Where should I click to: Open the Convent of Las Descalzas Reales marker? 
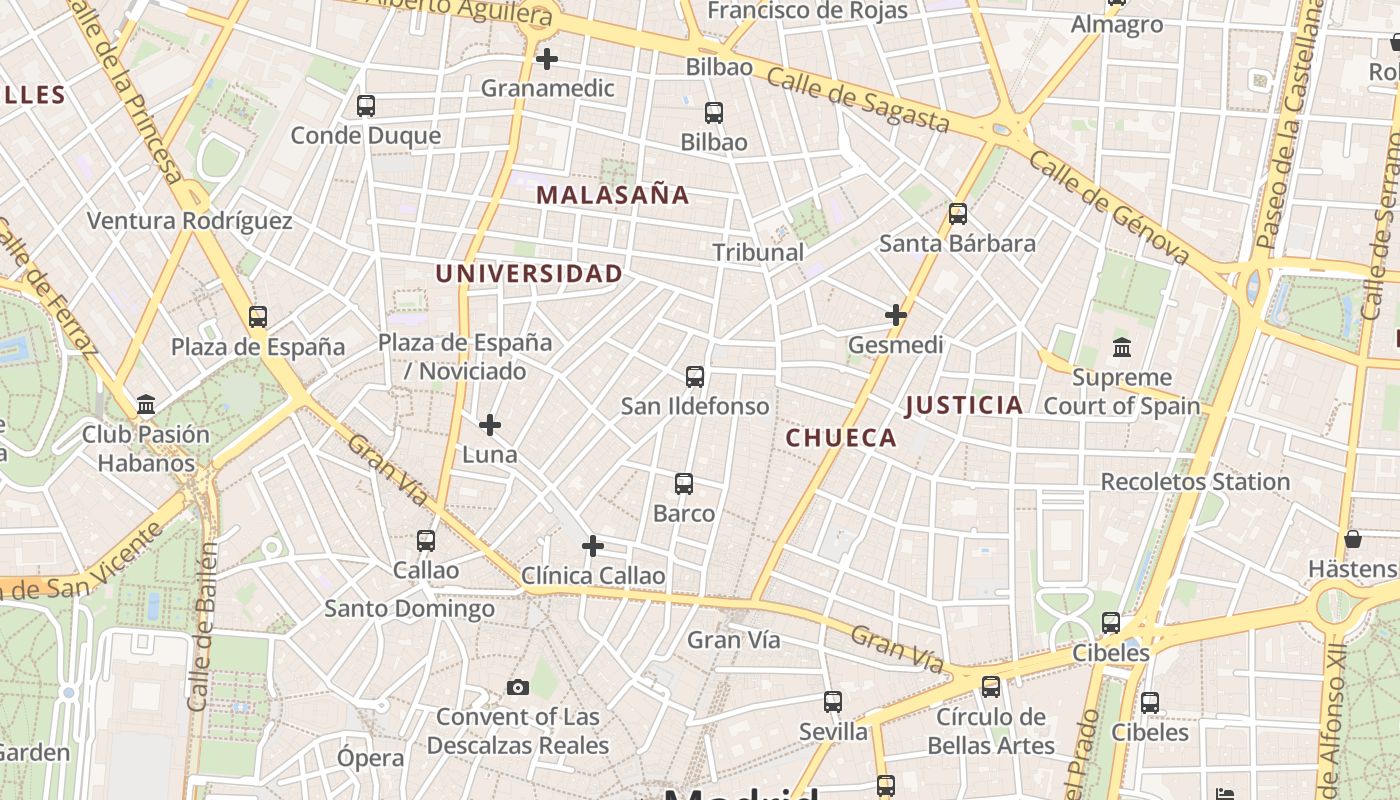point(517,687)
